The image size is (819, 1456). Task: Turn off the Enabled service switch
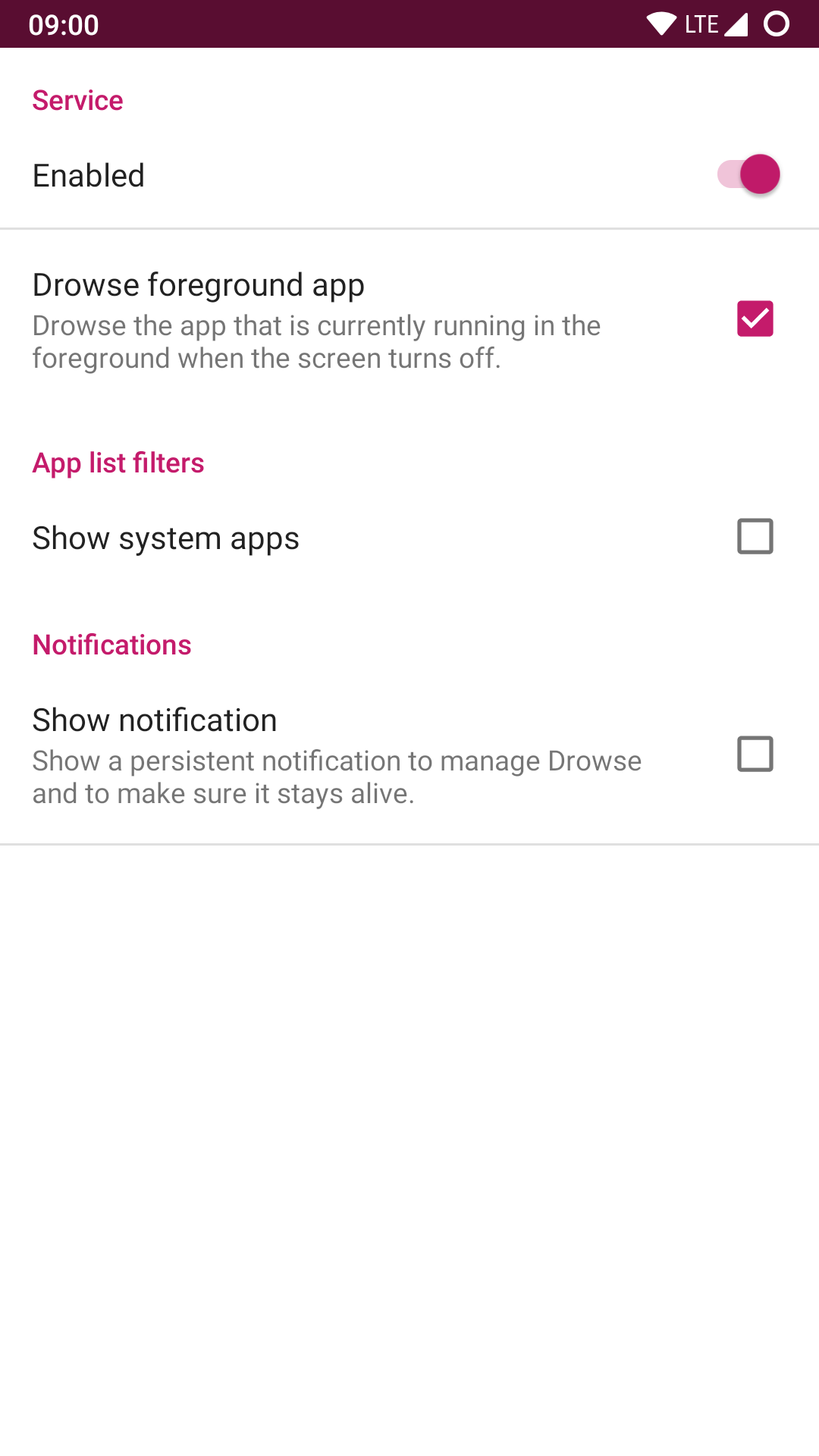point(748,175)
